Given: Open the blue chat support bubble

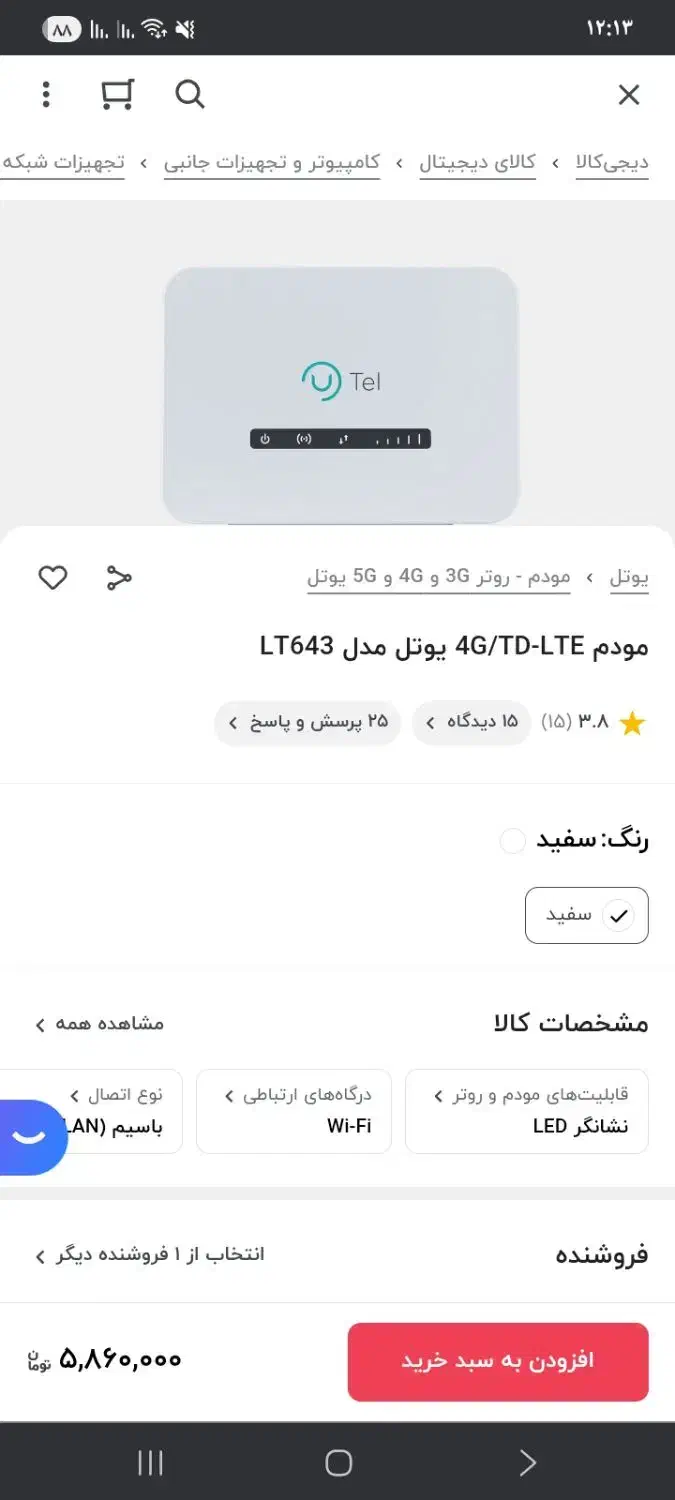Looking at the screenshot, I should (30, 1137).
